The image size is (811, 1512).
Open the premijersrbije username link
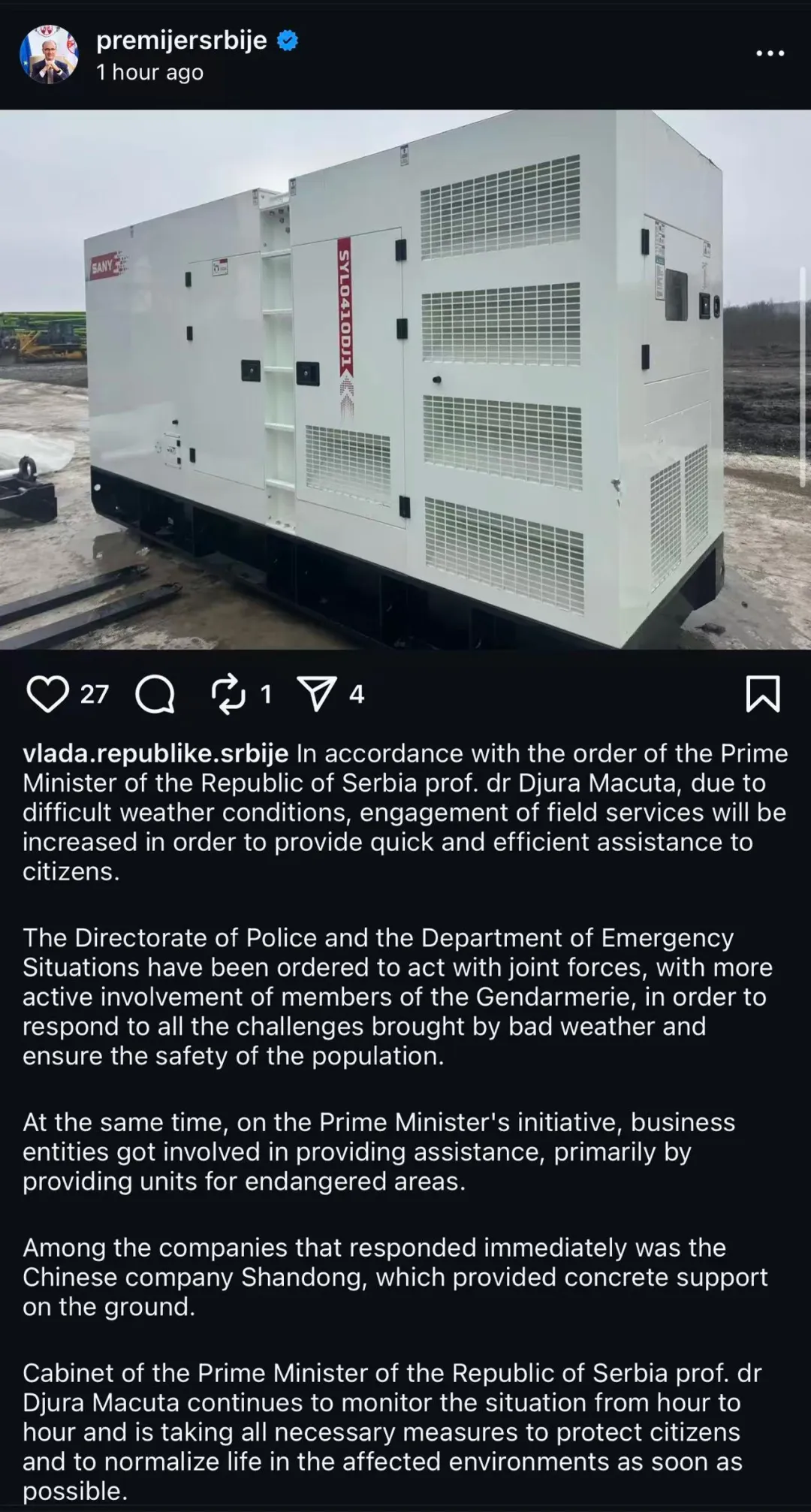(181, 40)
